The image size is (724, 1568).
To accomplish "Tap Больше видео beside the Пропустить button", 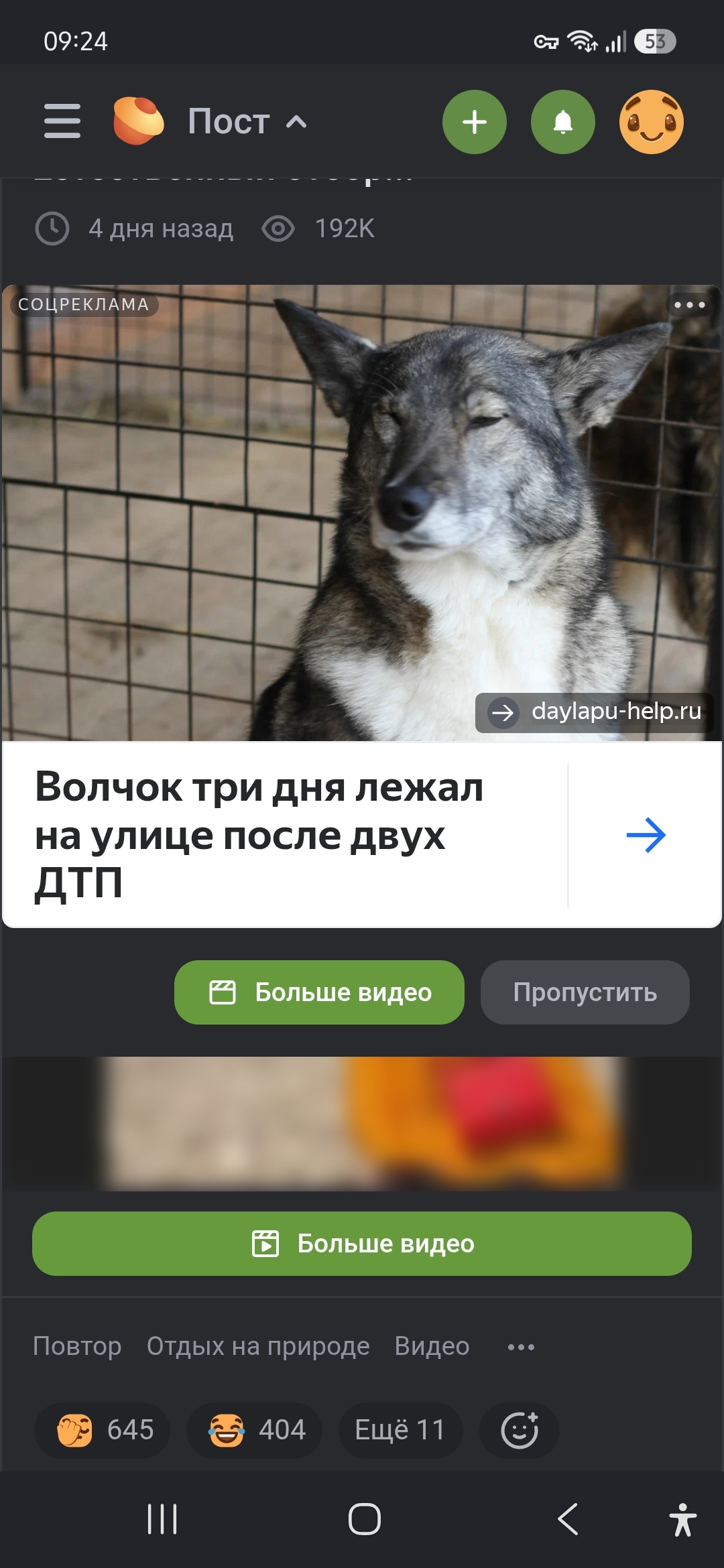I will coord(319,992).
